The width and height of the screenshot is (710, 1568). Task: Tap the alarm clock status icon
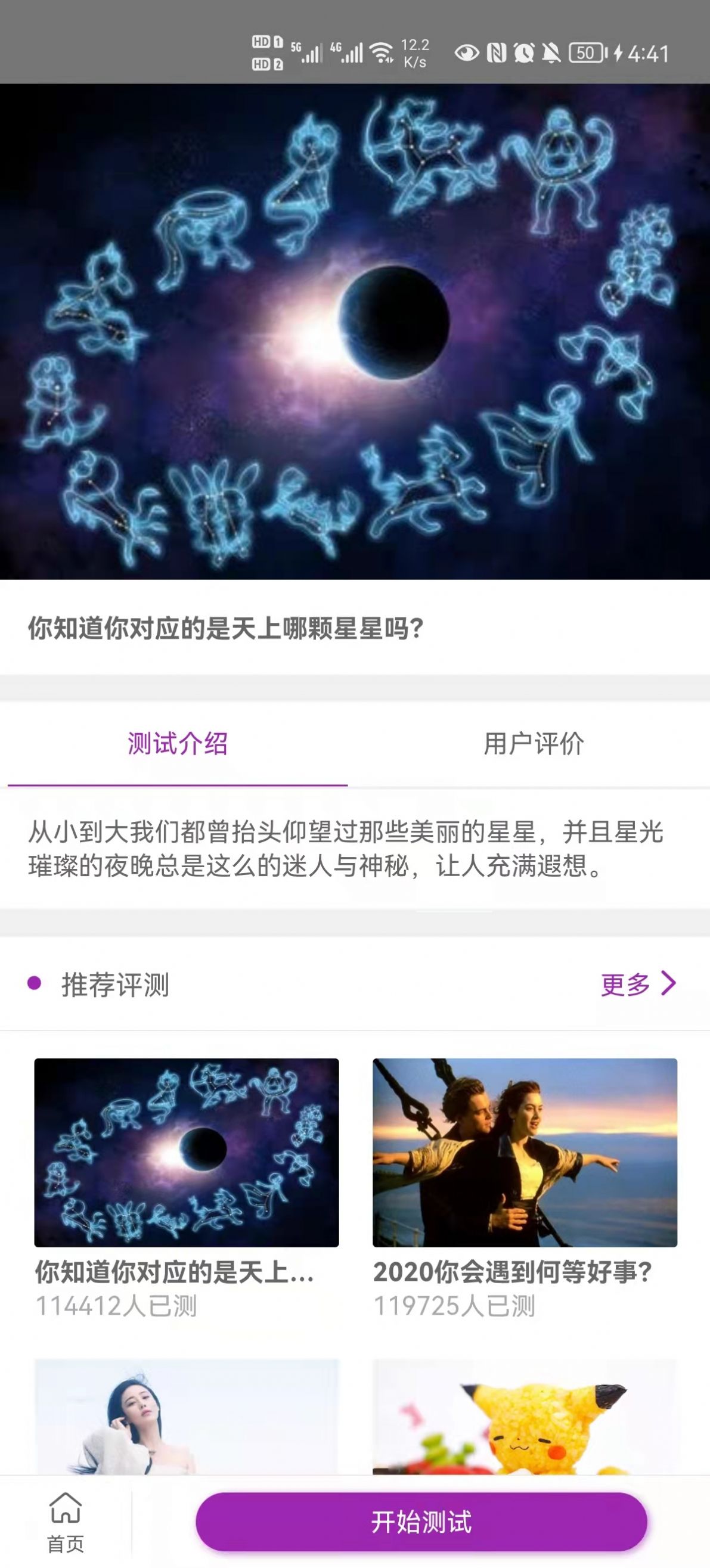click(525, 52)
